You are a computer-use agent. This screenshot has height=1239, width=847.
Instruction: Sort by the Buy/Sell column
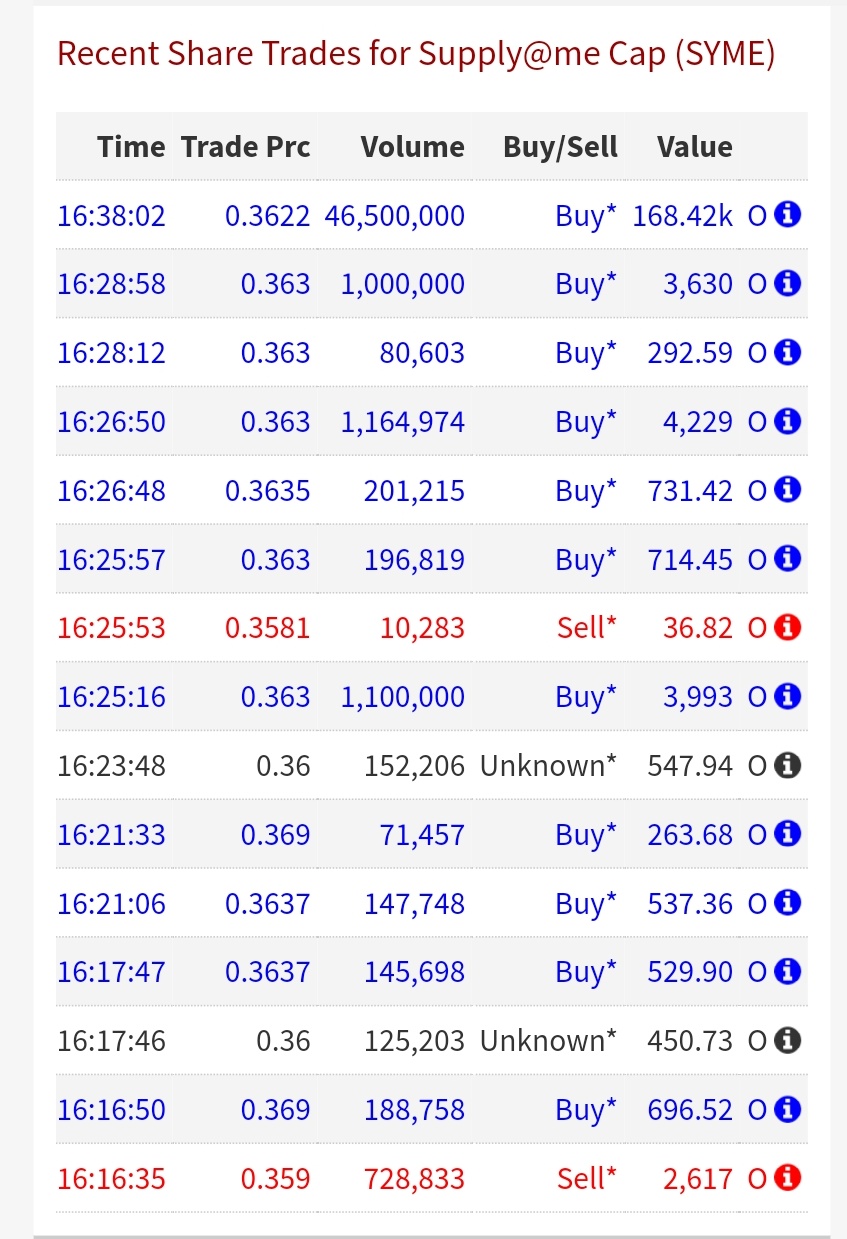click(x=560, y=146)
